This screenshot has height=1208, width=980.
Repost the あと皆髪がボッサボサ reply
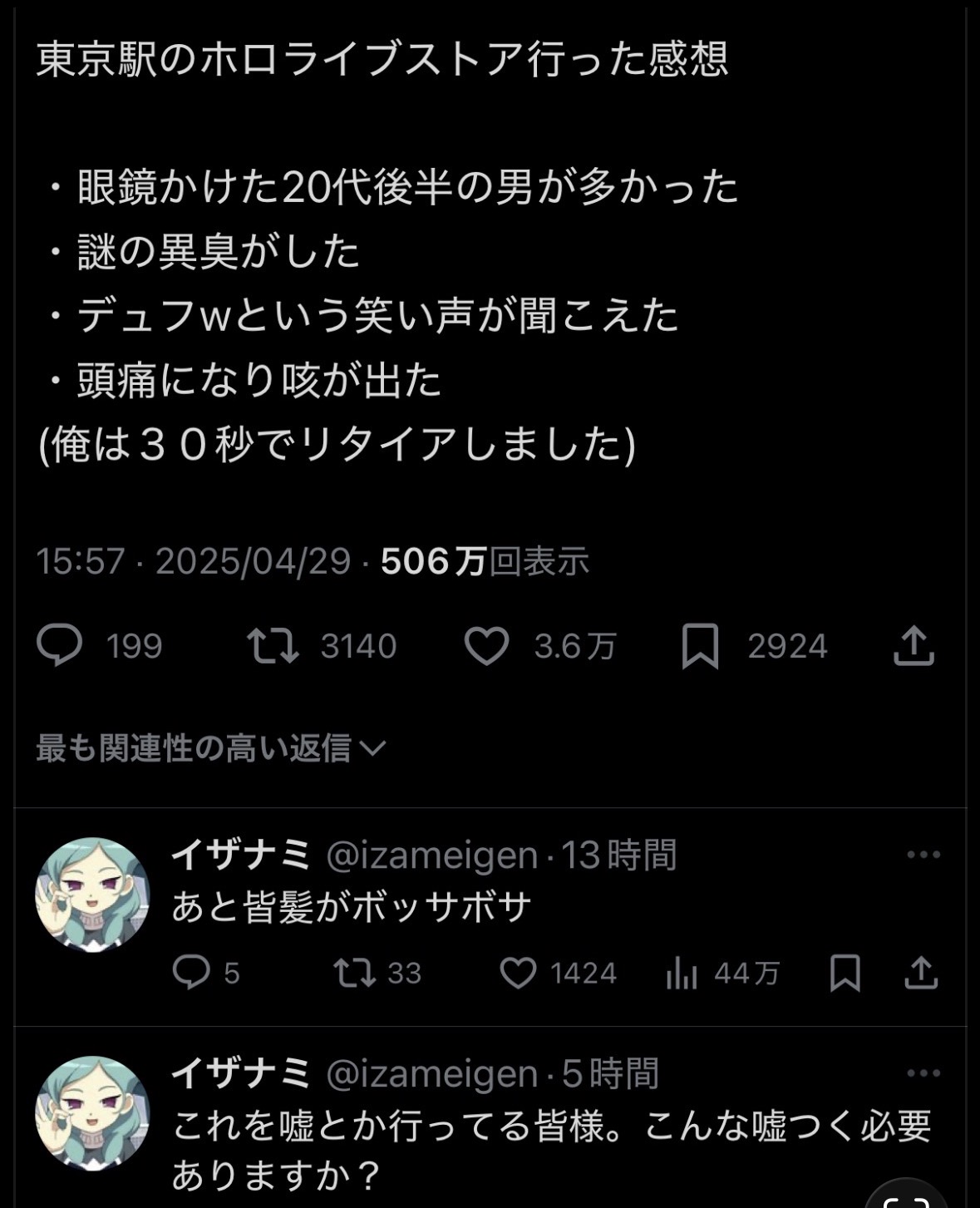(x=355, y=972)
